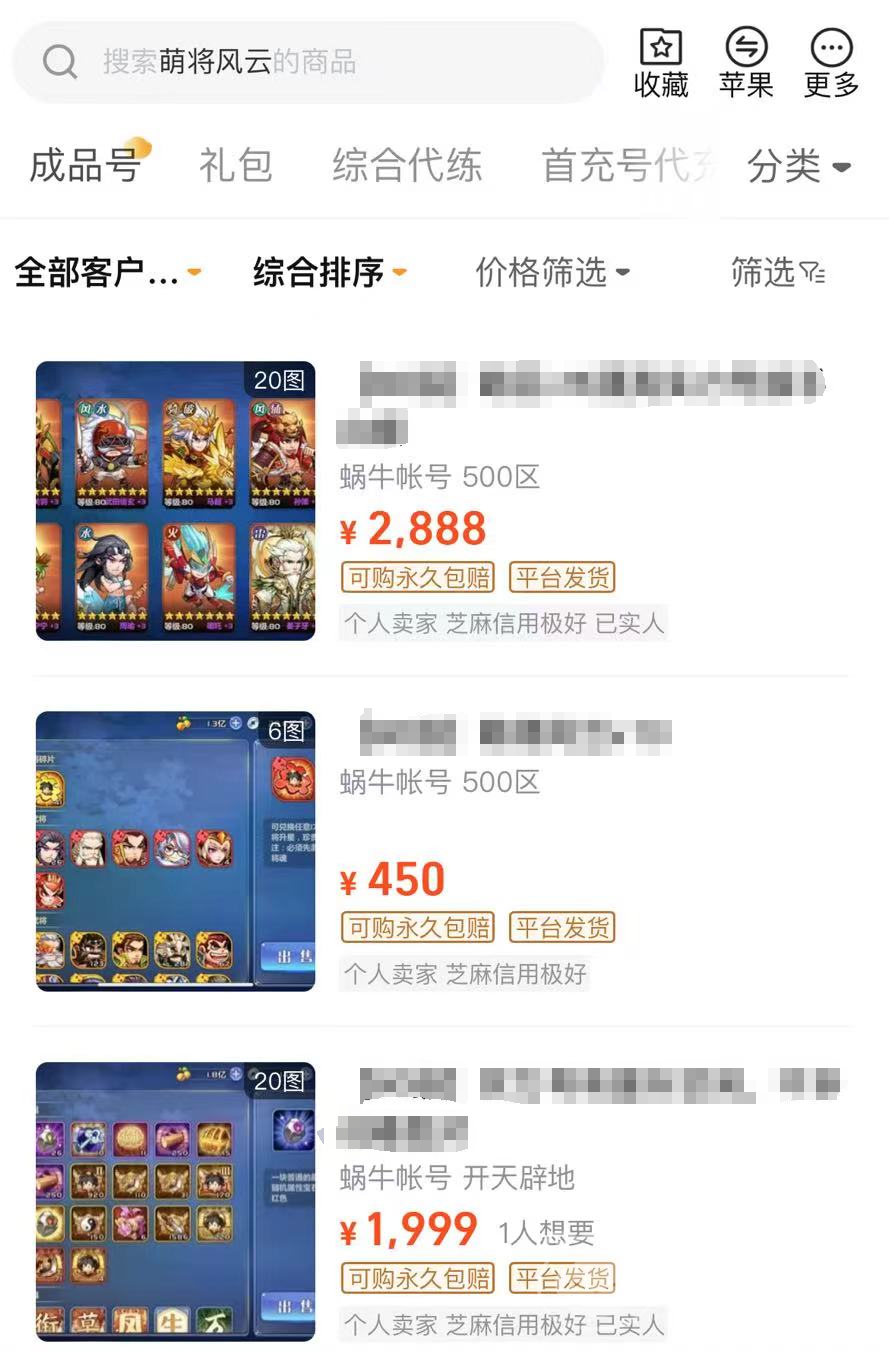This screenshot has width=889, height=1351.
Task: Expand the 价格筛选 price filter
Action: click(552, 272)
